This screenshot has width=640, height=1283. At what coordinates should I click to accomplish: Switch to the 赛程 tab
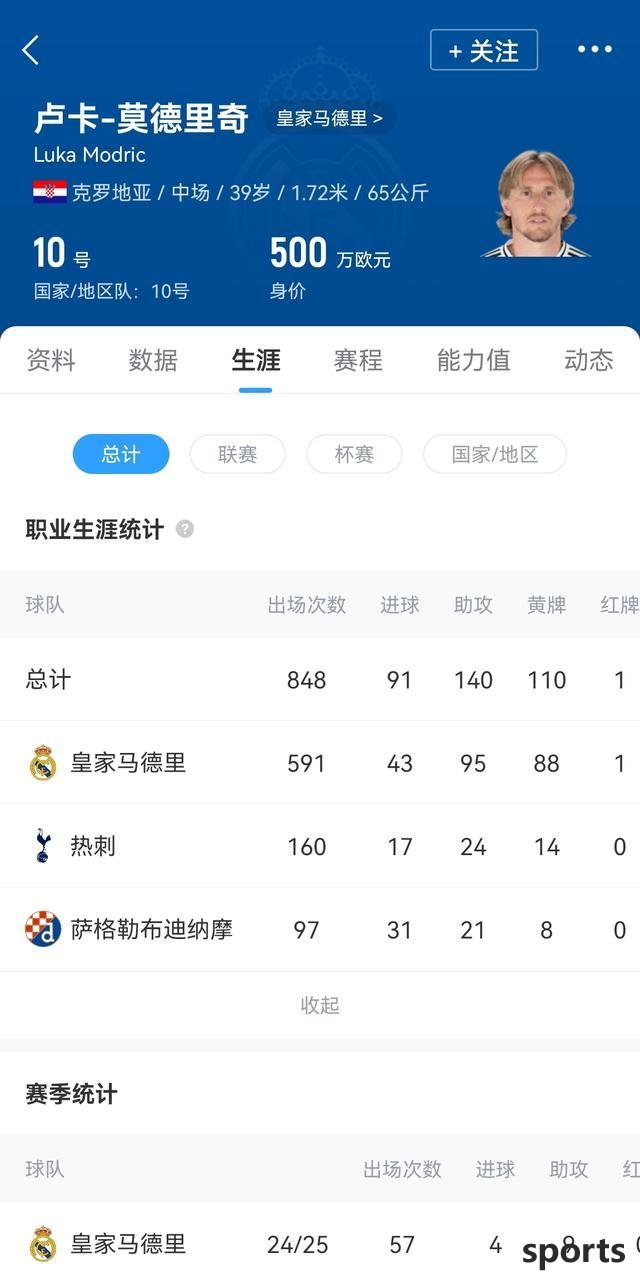pos(358,360)
